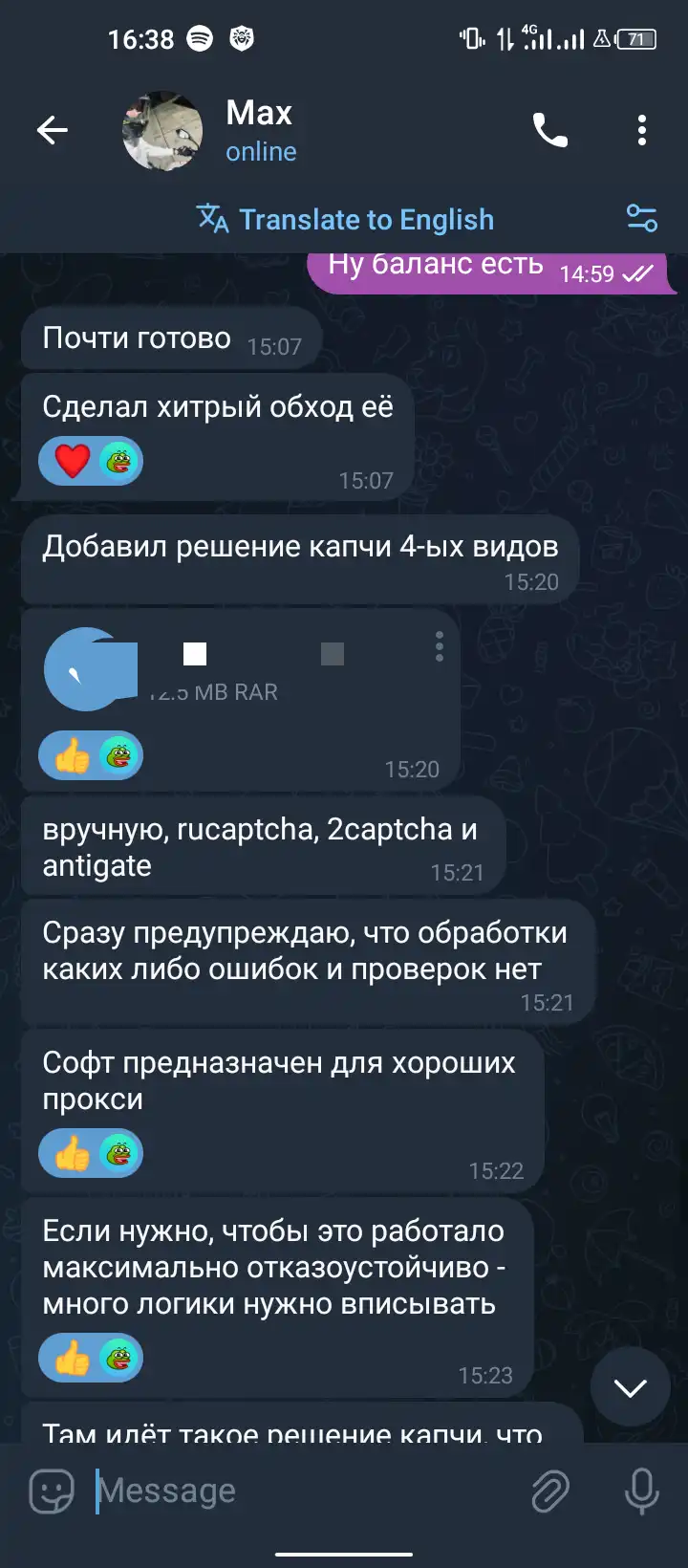Go back to the chat list

click(52, 130)
